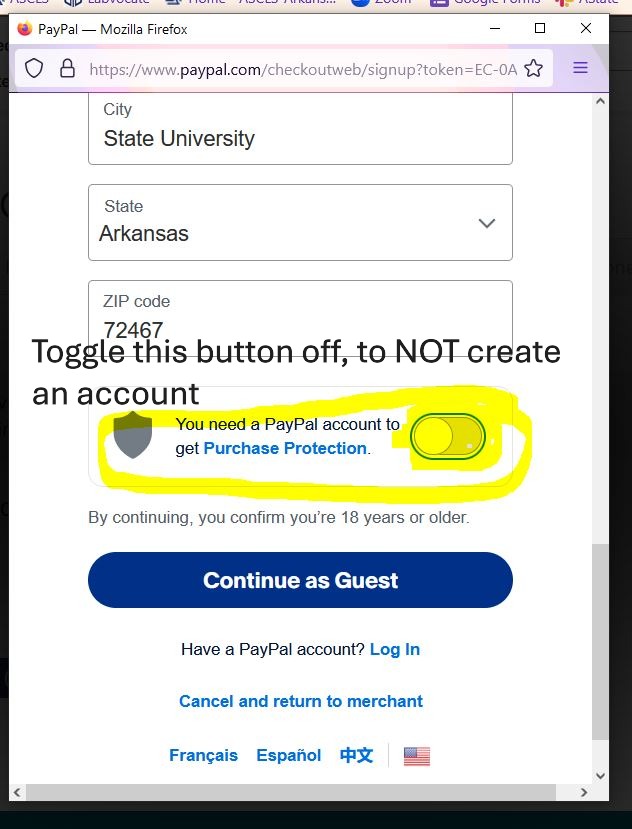Switch language to 中文

click(356, 755)
